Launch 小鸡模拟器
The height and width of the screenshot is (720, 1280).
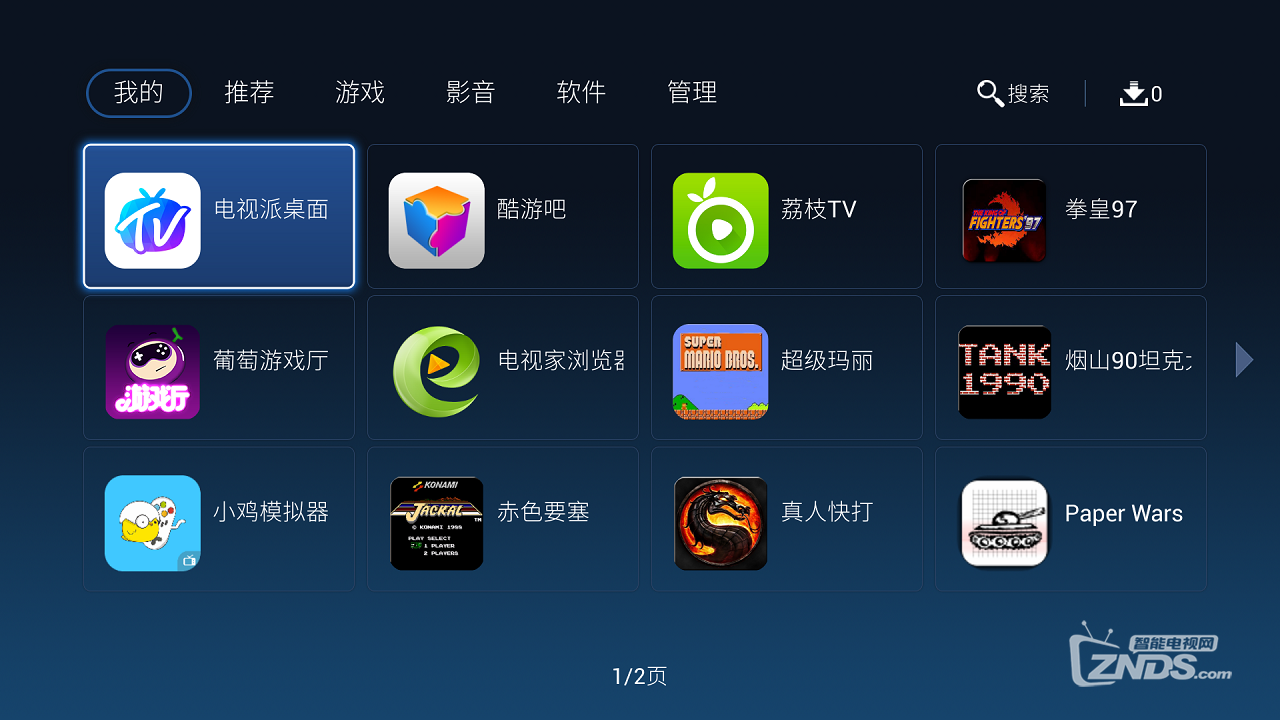(x=219, y=519)
